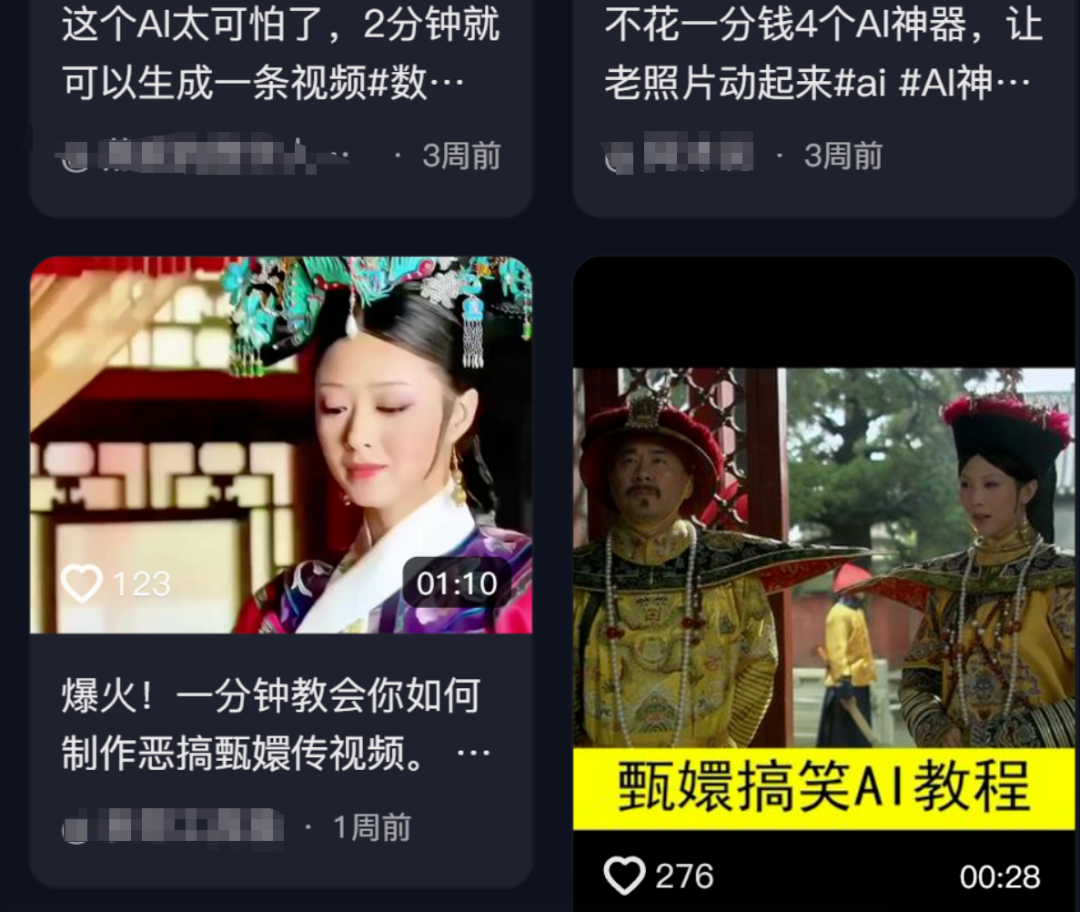Image resolution: width=1080 pixels, height=912 pixels.
Task: Open the video about 4个AI神器 animating old photos
Action: coord(822,55)
